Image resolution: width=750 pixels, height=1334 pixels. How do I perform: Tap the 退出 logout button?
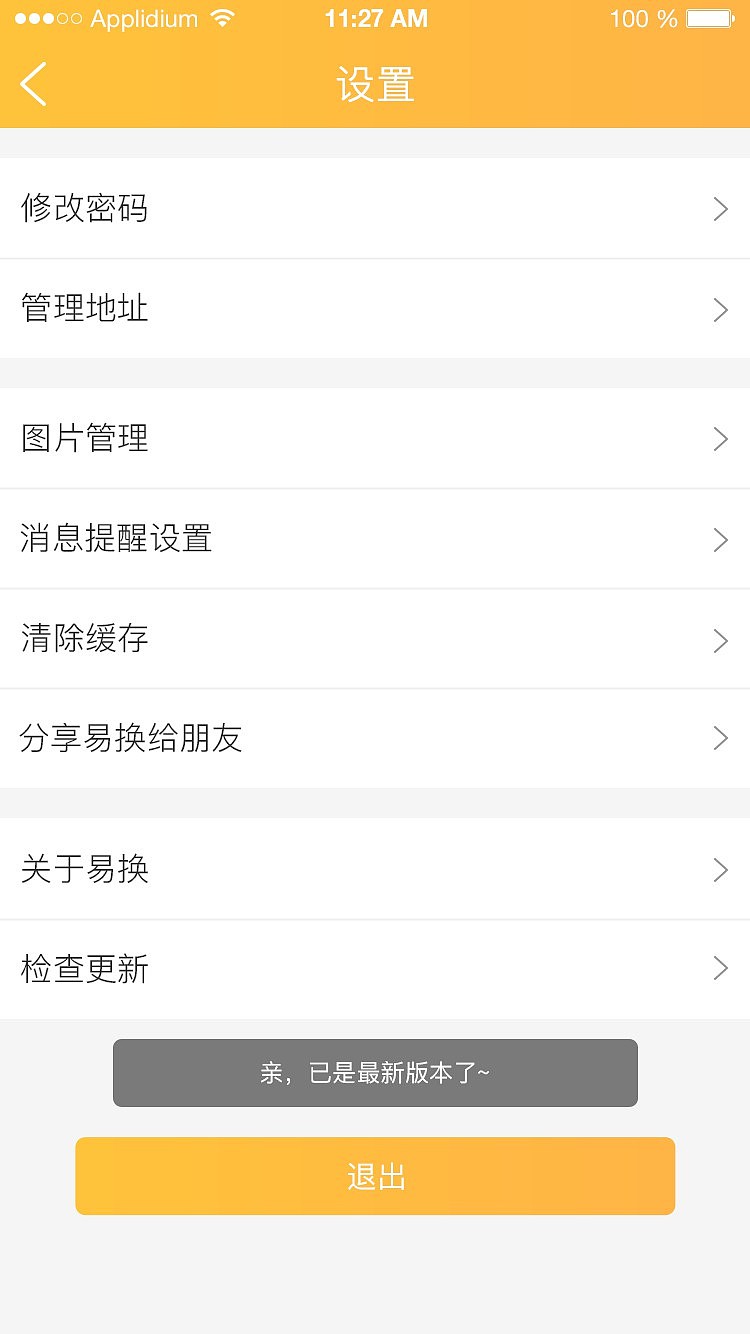coord(375,1176)
